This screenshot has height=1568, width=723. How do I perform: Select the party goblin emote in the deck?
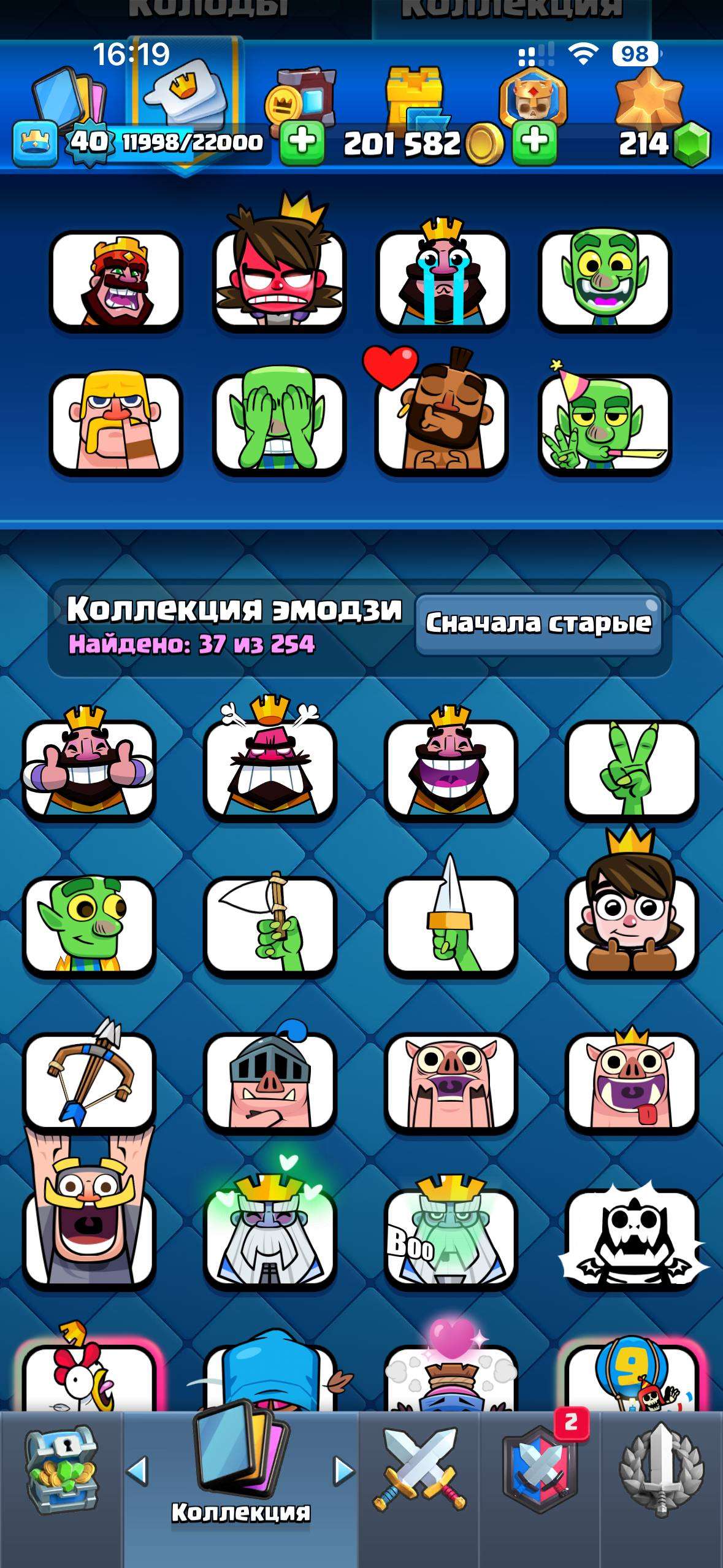point(605,423)
